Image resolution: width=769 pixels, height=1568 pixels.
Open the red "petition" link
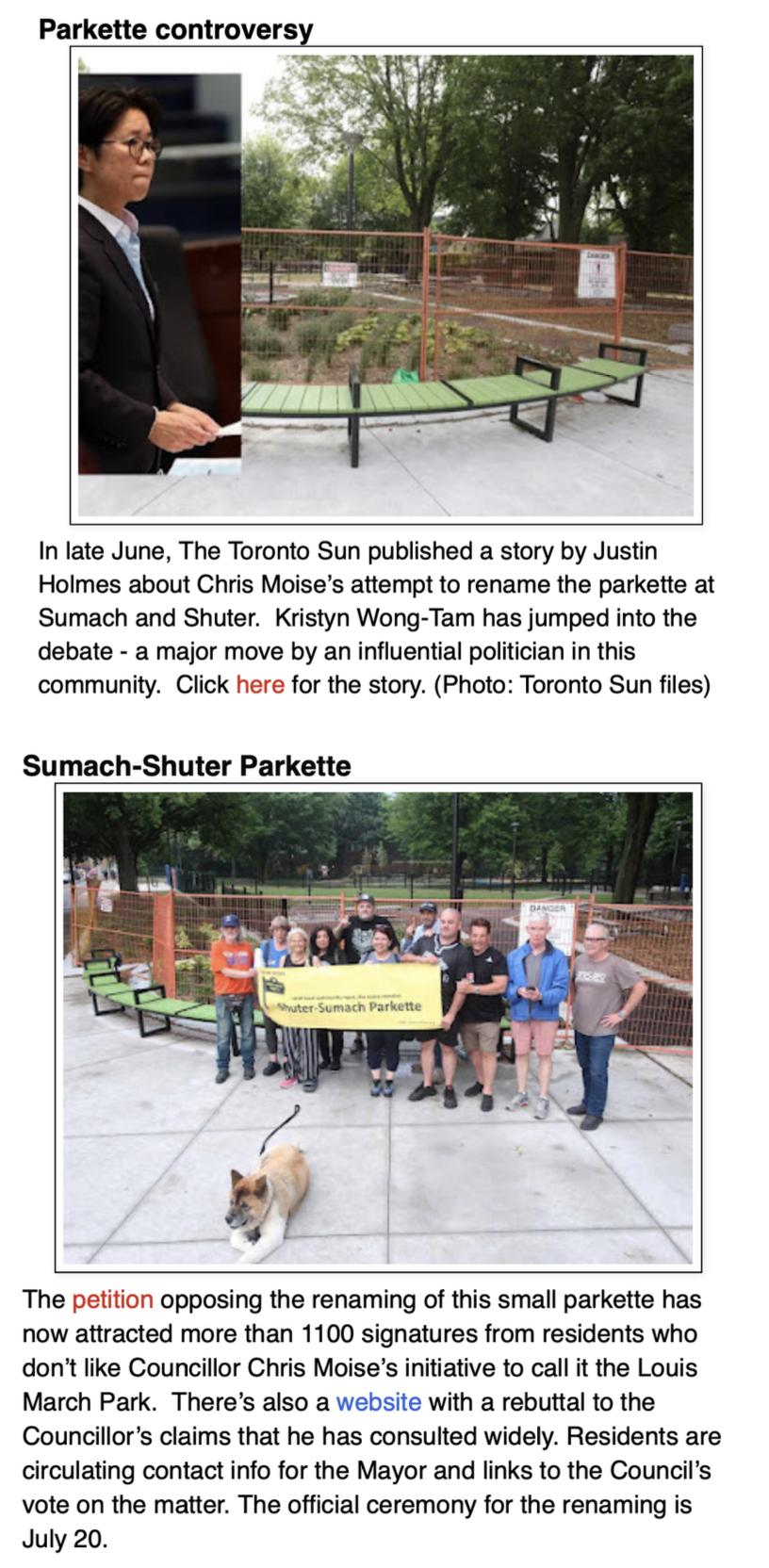point(112,1299)
